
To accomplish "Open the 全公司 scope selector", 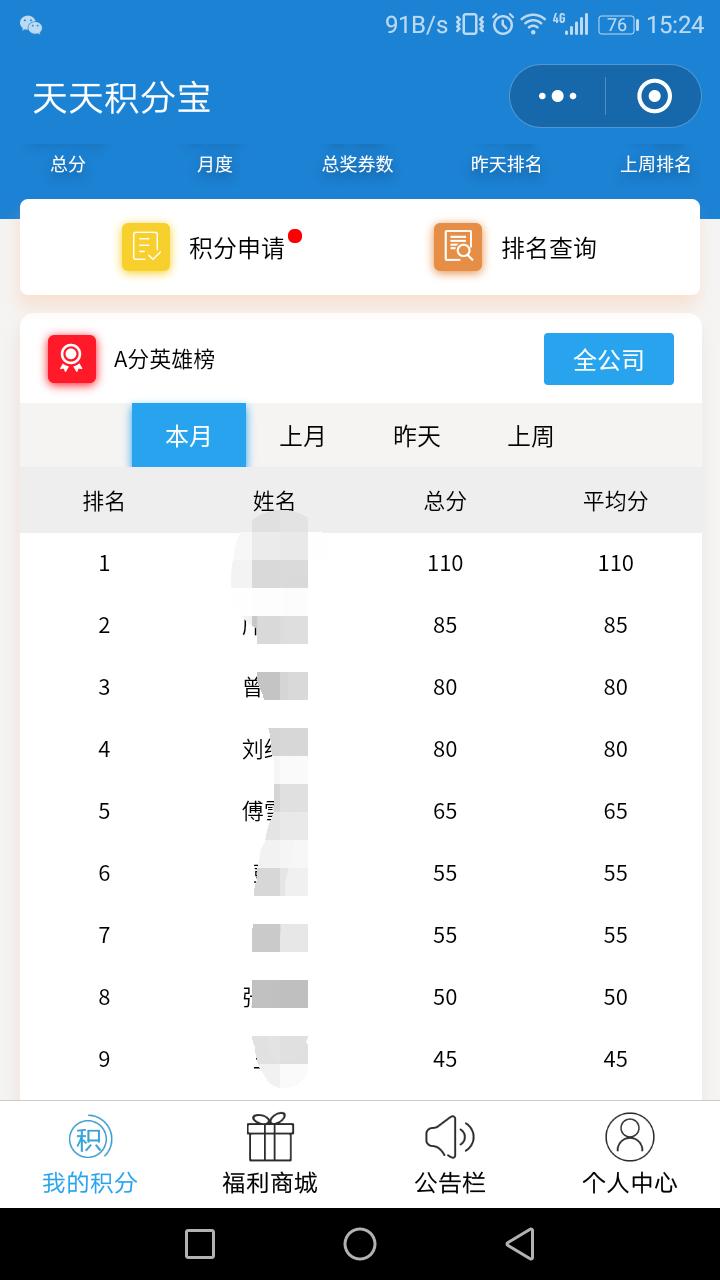I will pyautogui.click(x=608, y=358).
